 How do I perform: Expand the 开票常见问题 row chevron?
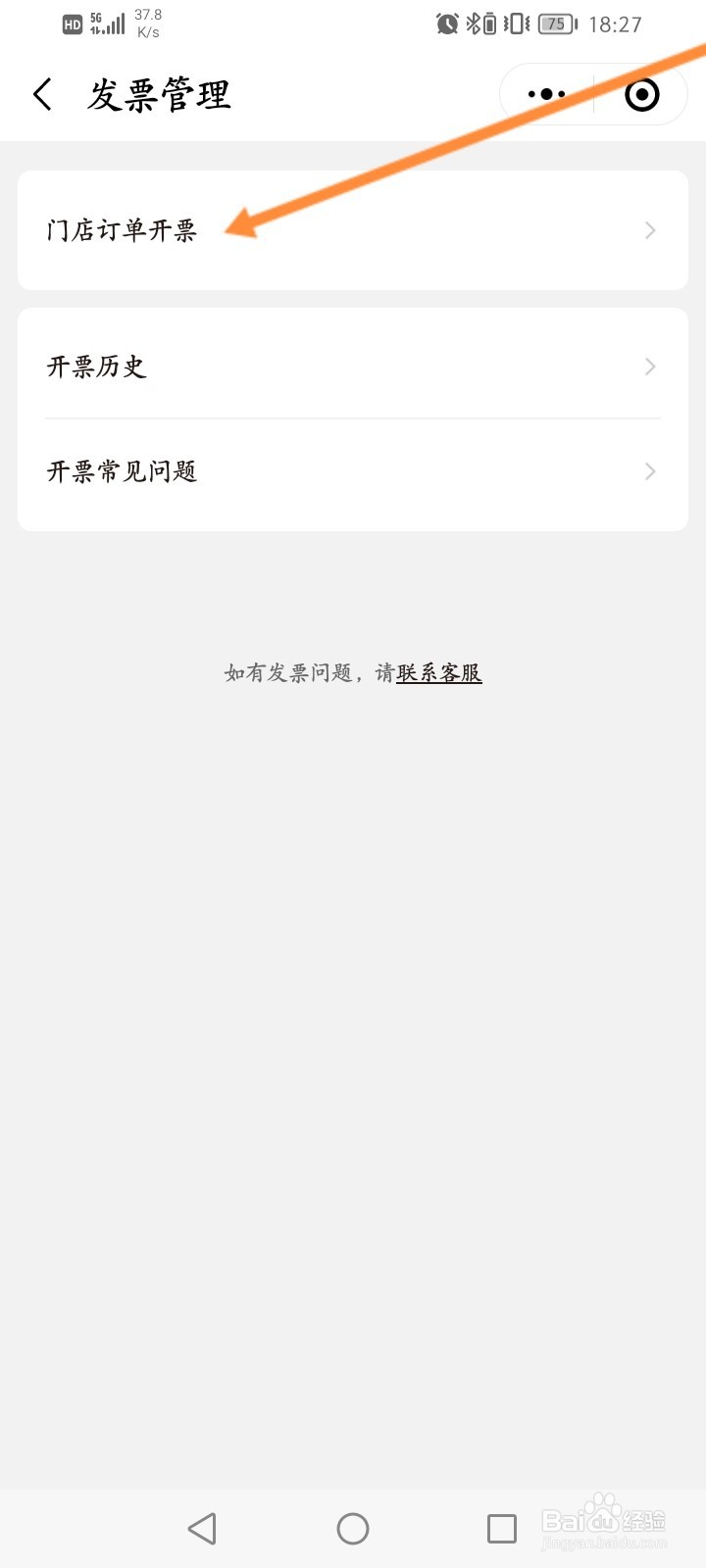[649, 471]
